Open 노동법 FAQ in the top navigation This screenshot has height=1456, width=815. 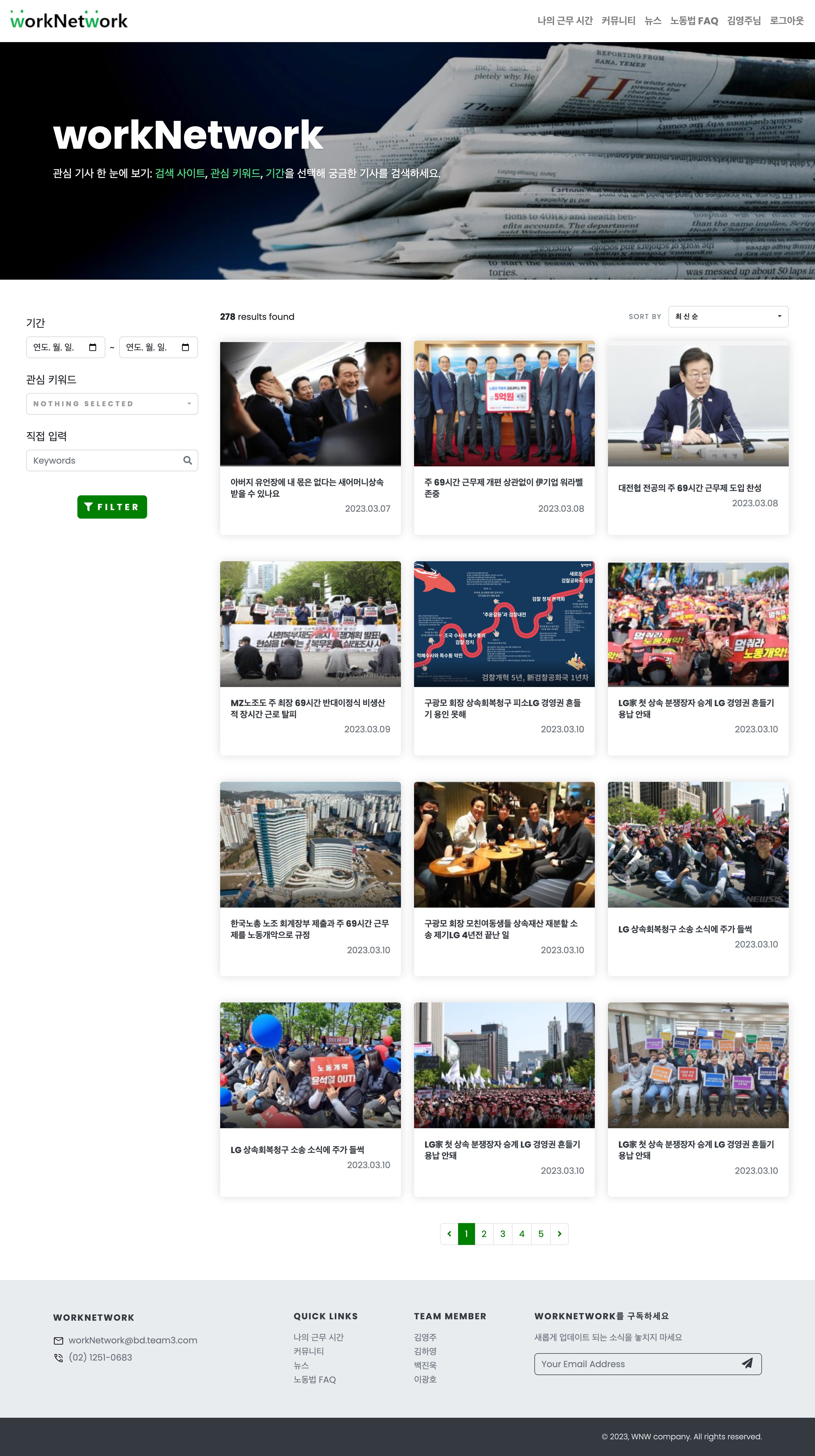click(x=694, y=21)
